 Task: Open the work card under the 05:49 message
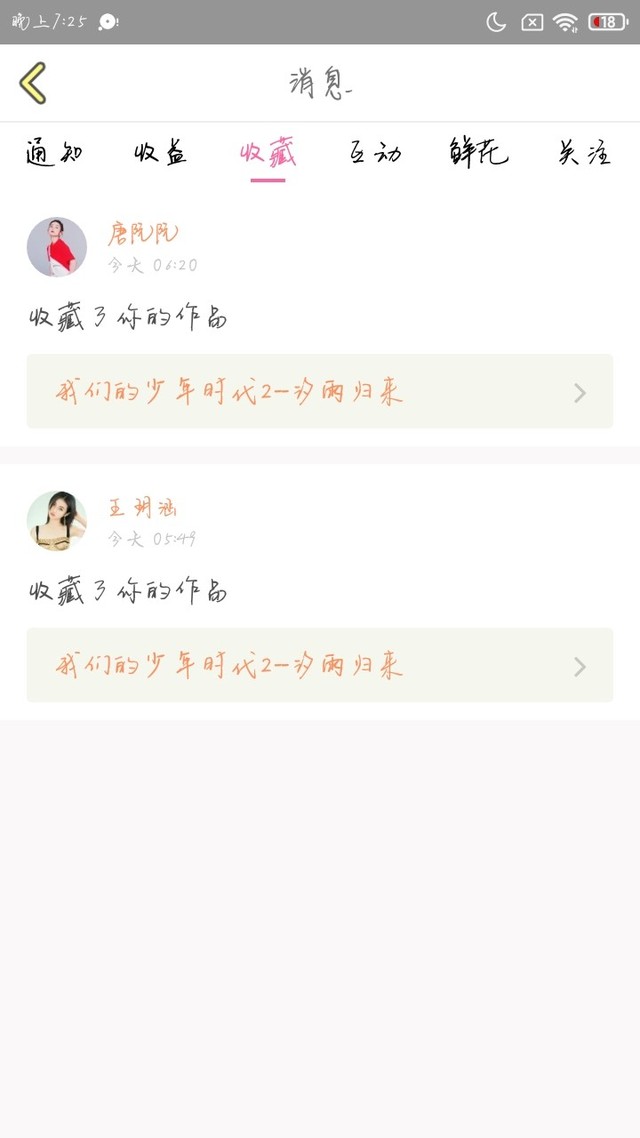pos(320,665)
